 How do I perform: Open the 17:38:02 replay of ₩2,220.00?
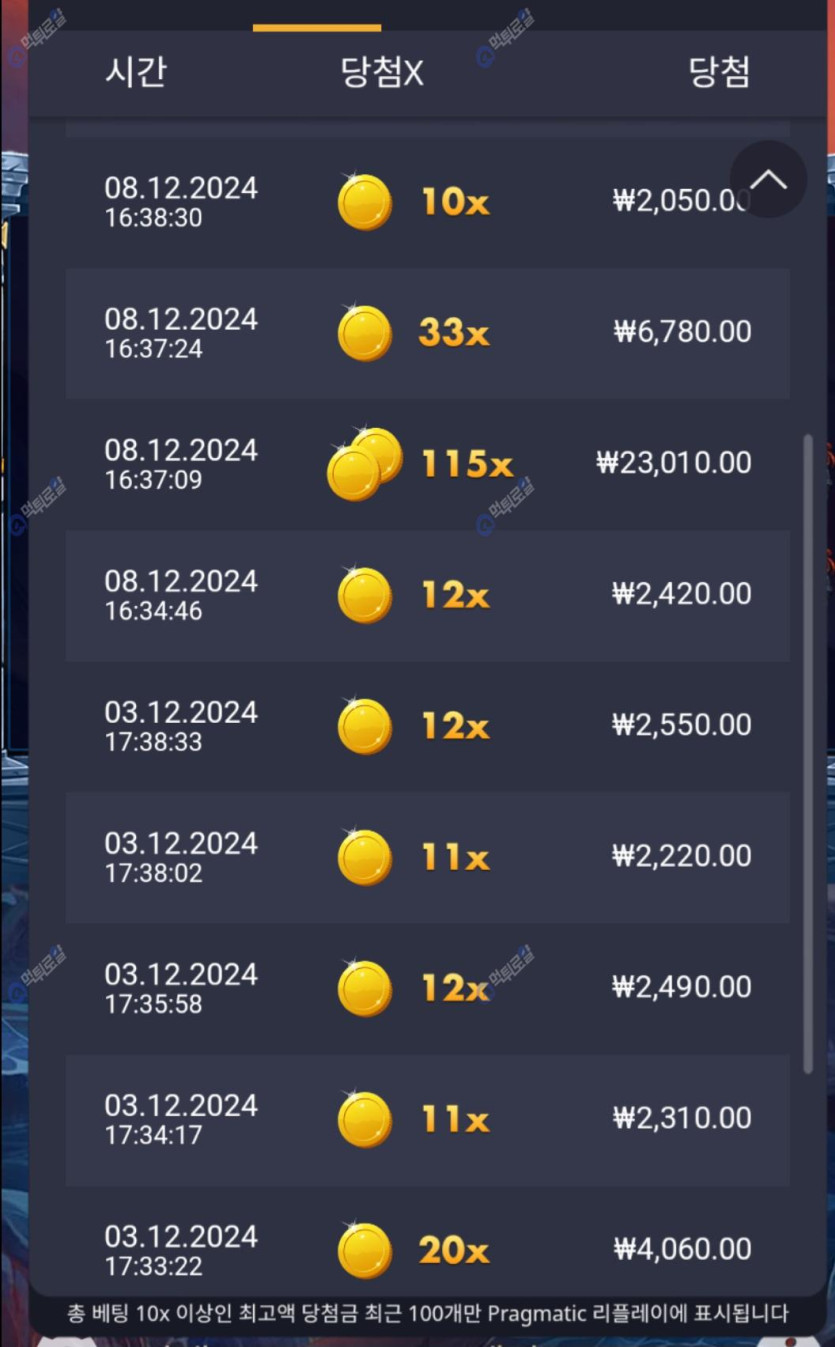tap(427, 857)
